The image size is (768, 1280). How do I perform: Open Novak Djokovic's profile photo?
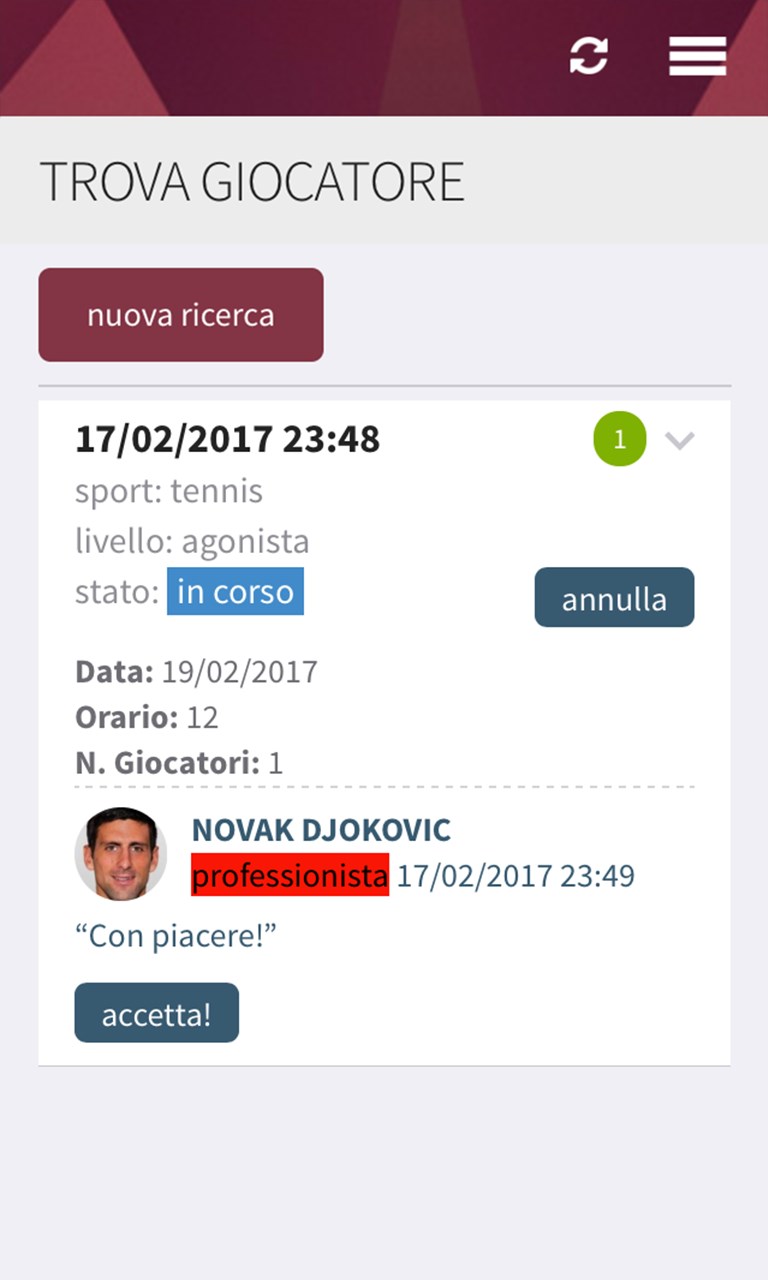(121, 854)
